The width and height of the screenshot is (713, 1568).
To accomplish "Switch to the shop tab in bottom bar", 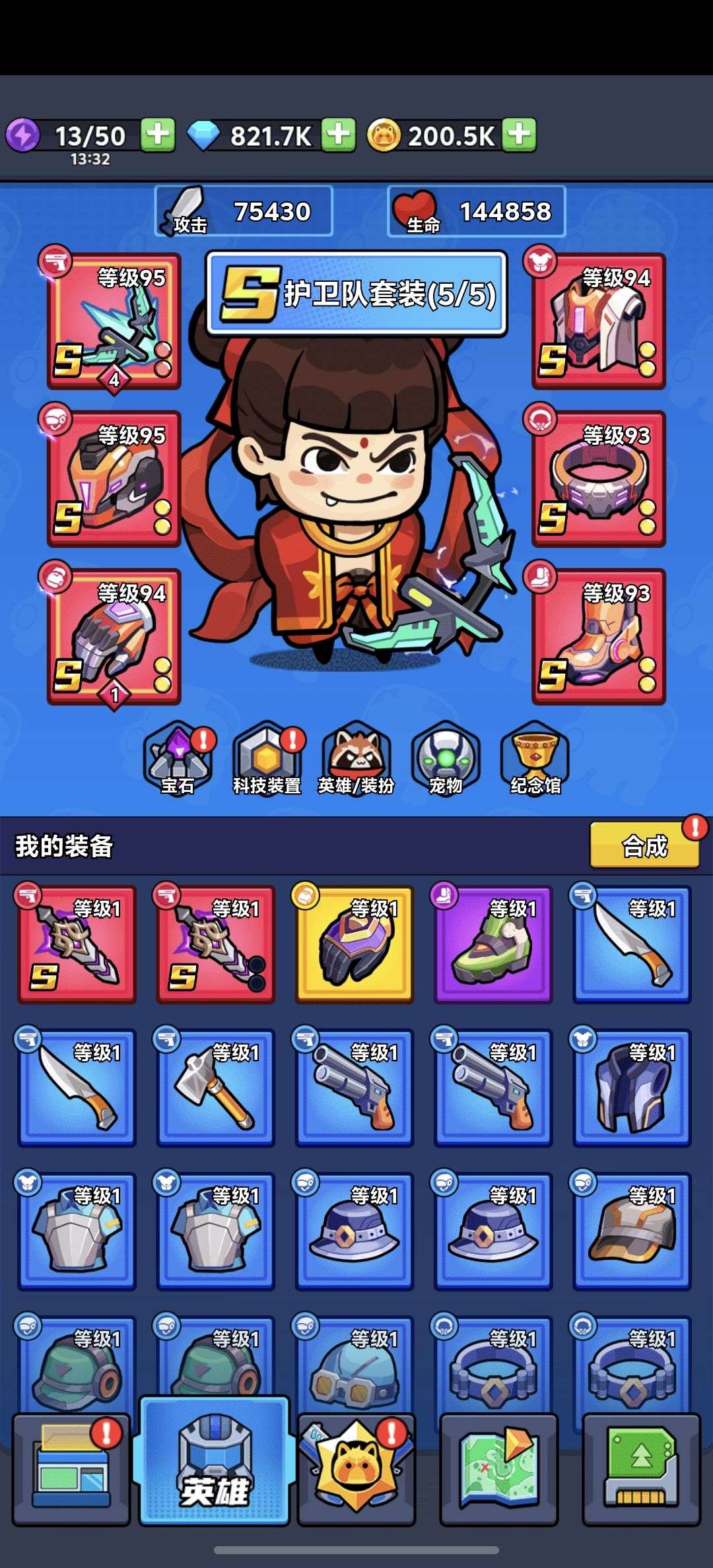I will point(71,1469).
